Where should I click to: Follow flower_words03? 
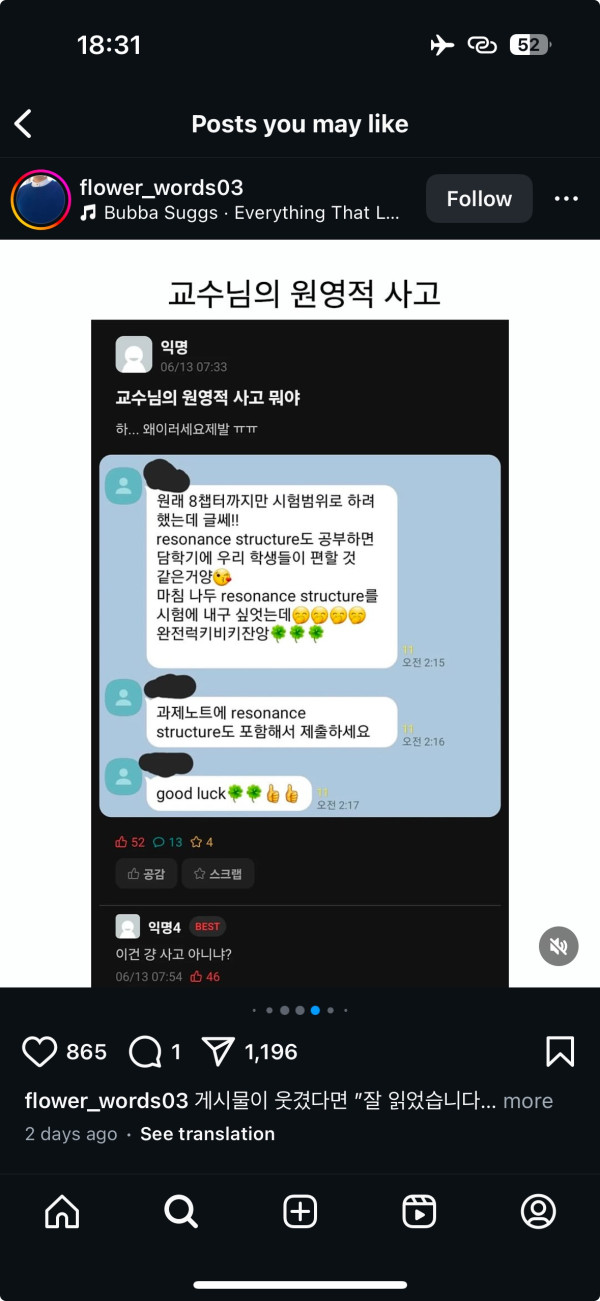click(x=479, y=199)
